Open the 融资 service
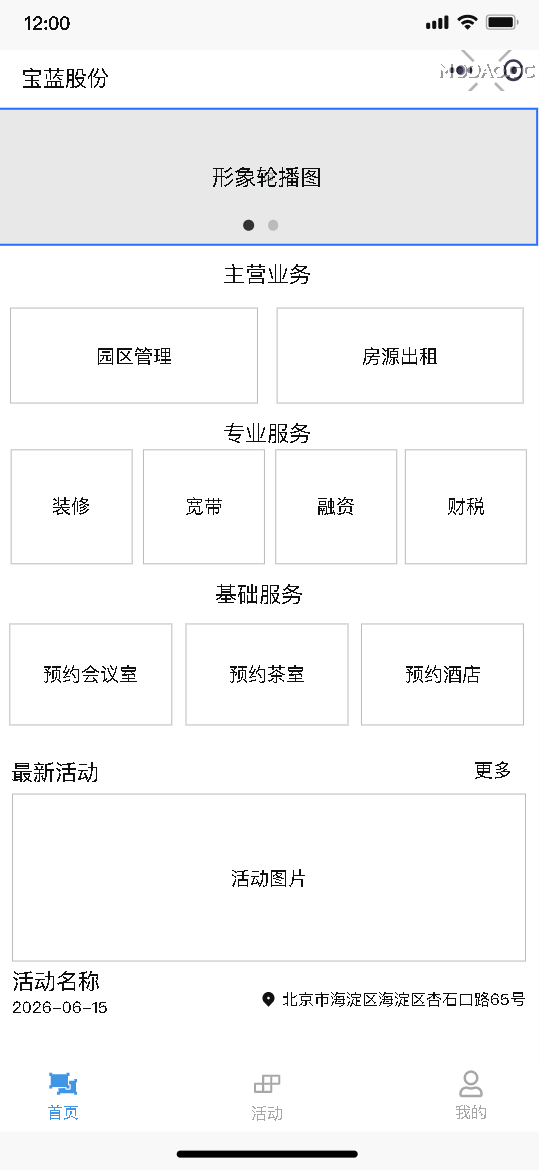The width and height of the screenshot is (539, 1170). (336, 507)
